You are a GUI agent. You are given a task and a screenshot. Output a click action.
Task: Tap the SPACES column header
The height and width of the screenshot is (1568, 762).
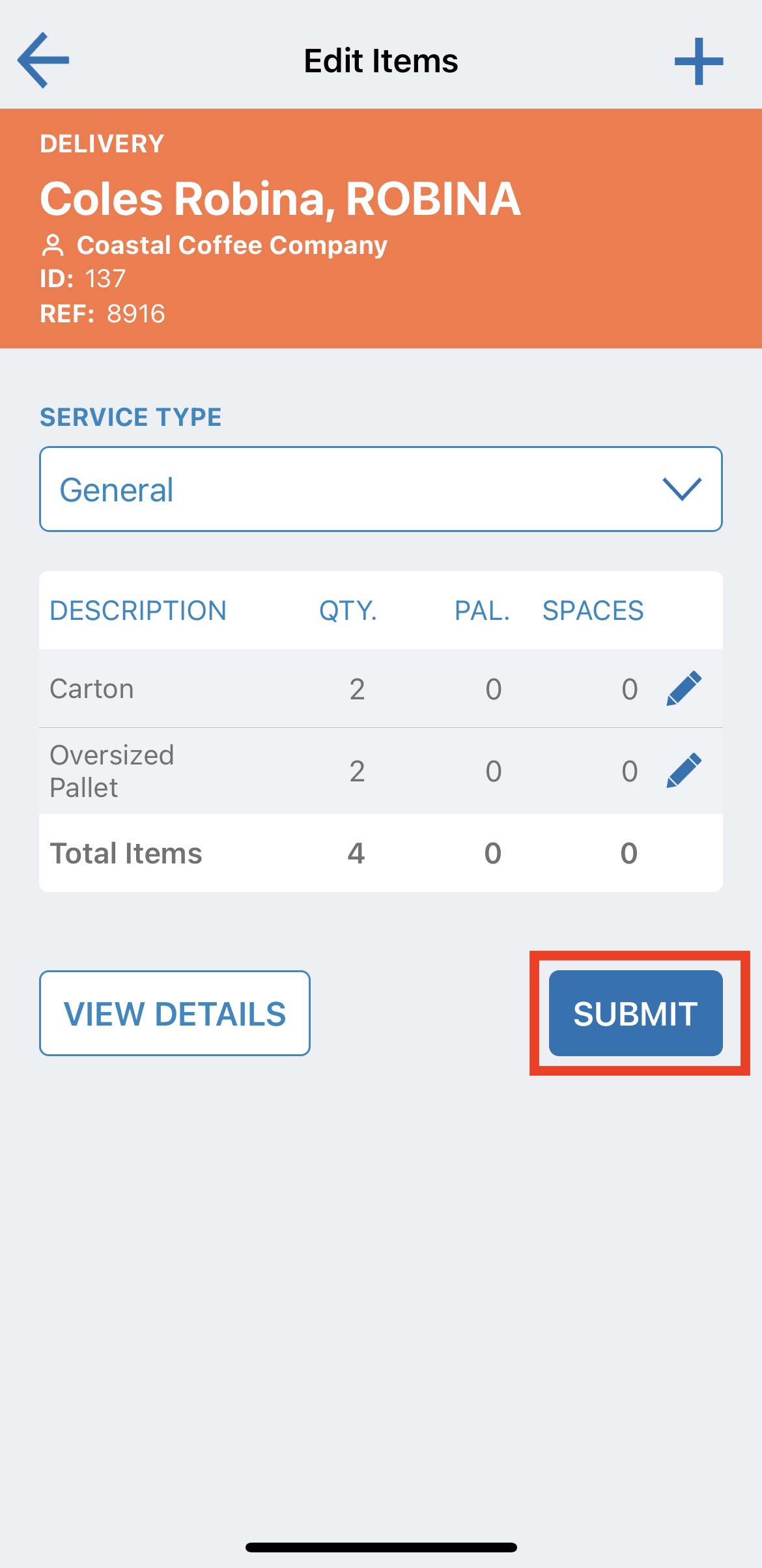click(593, 610)
